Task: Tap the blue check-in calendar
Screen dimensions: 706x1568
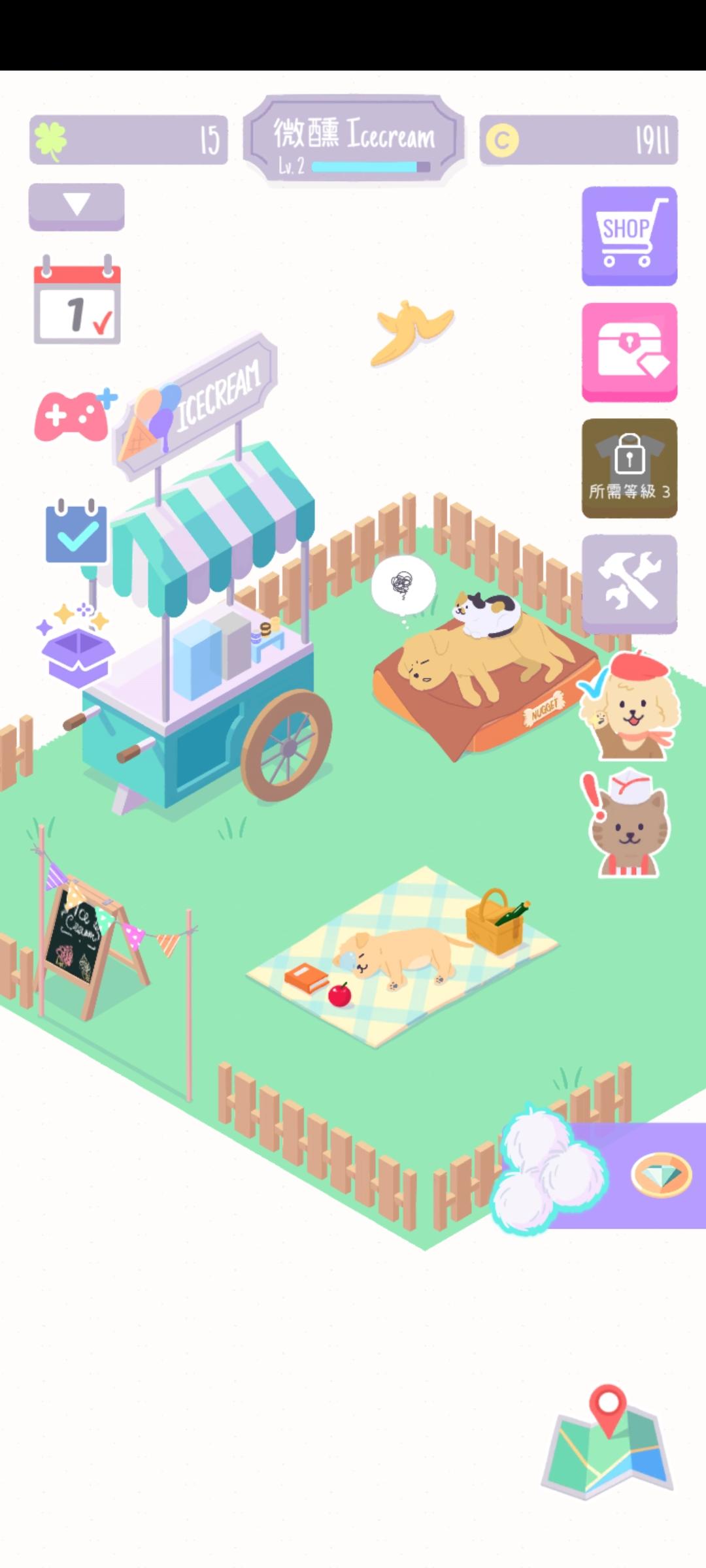Action: click(x=75, y=529)
